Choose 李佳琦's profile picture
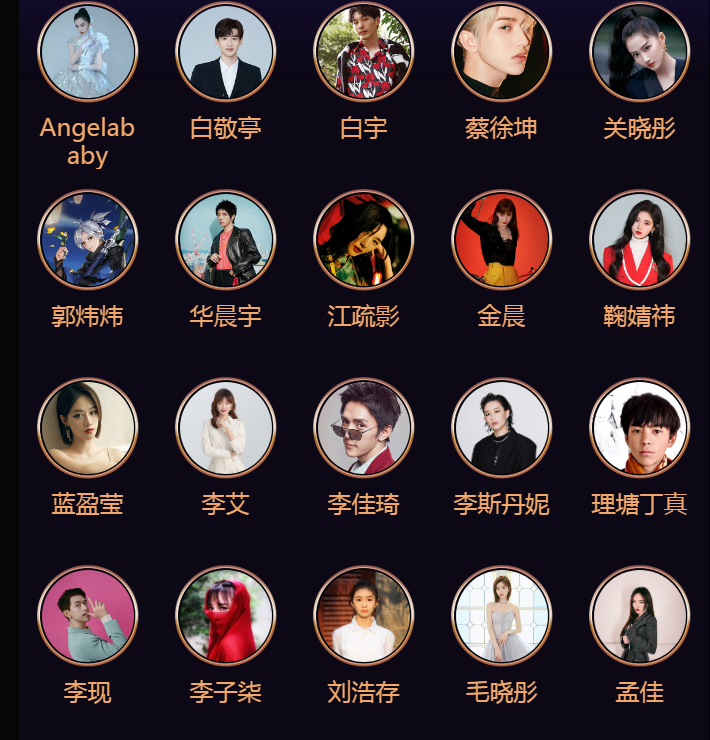 tap(364, 428)
